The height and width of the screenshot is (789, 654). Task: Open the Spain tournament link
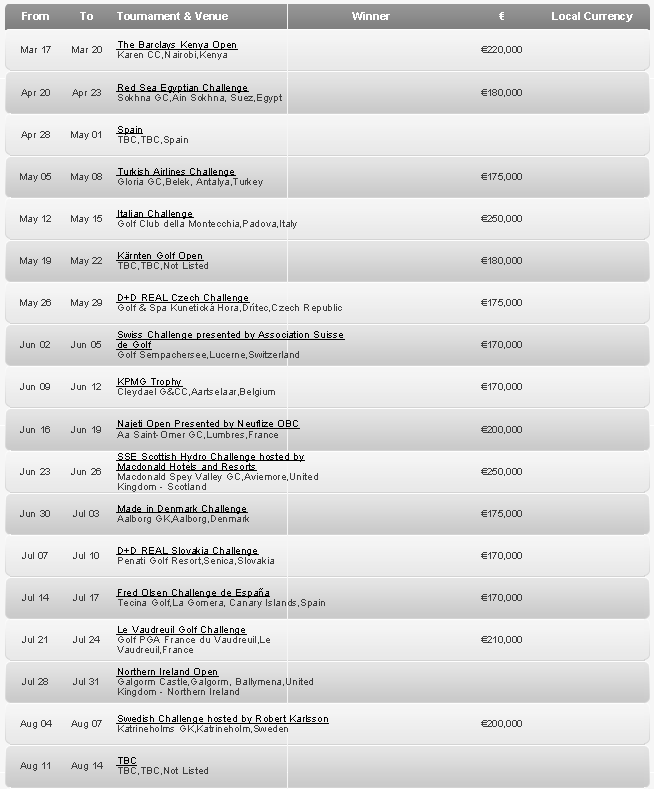coord(130,129)
